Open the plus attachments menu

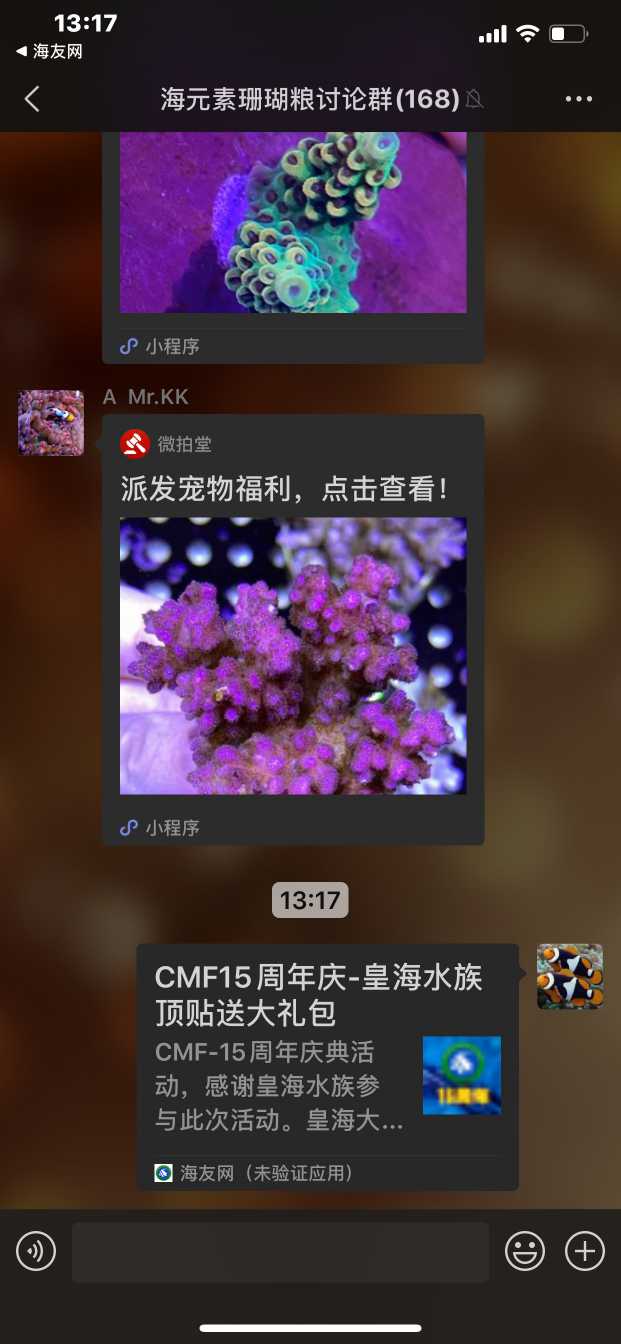pos(585,1252)
